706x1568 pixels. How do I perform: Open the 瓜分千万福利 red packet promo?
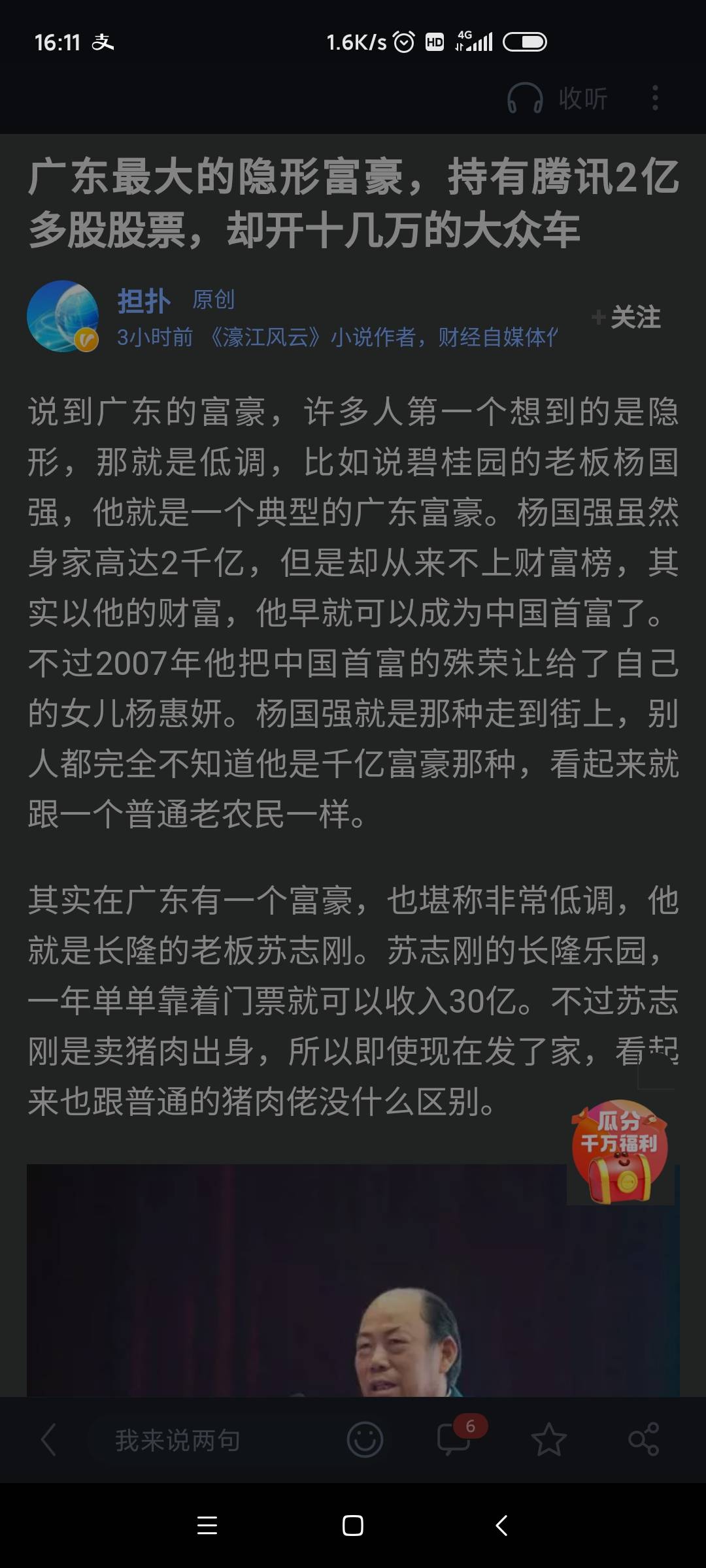click(x=619, y=1152)
